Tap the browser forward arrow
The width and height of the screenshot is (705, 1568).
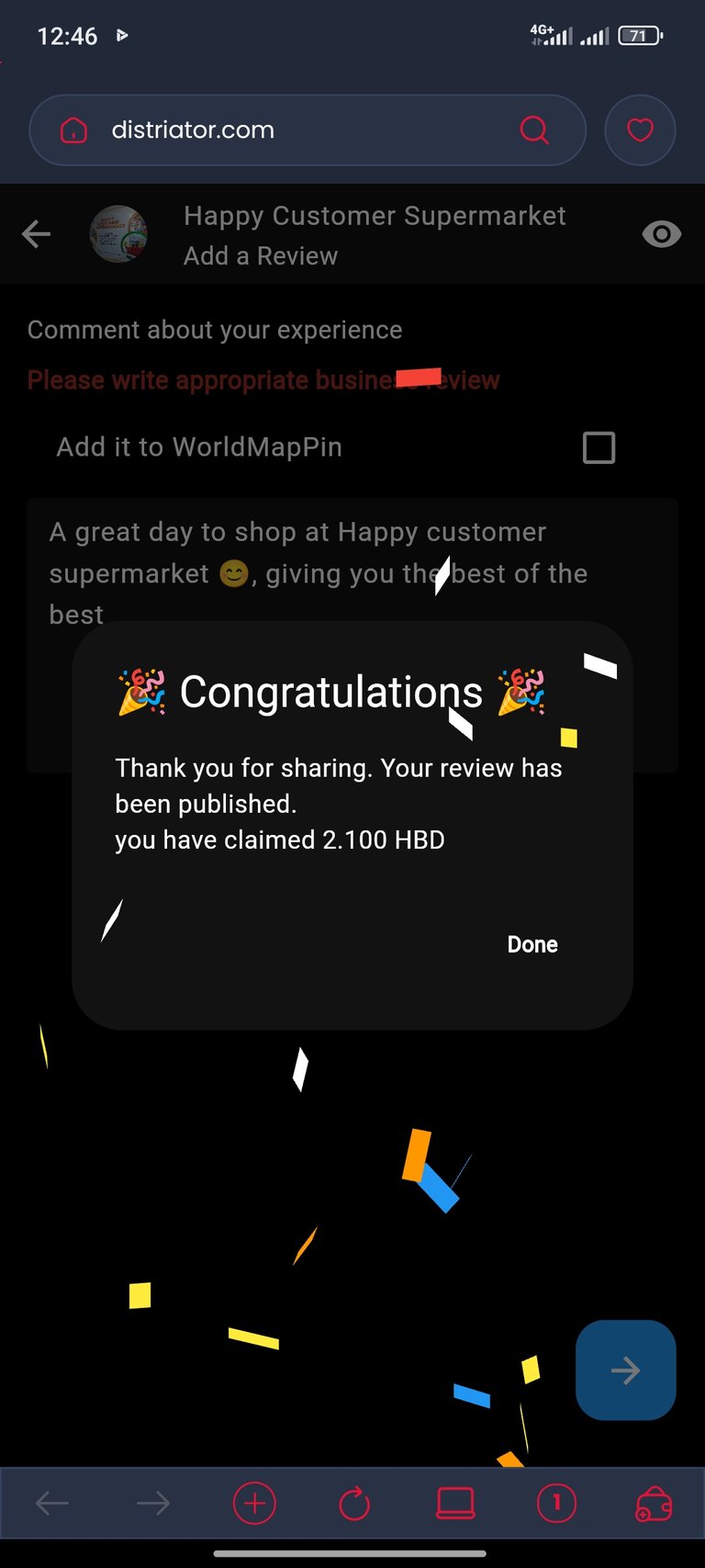click(x=153, y=1504)
